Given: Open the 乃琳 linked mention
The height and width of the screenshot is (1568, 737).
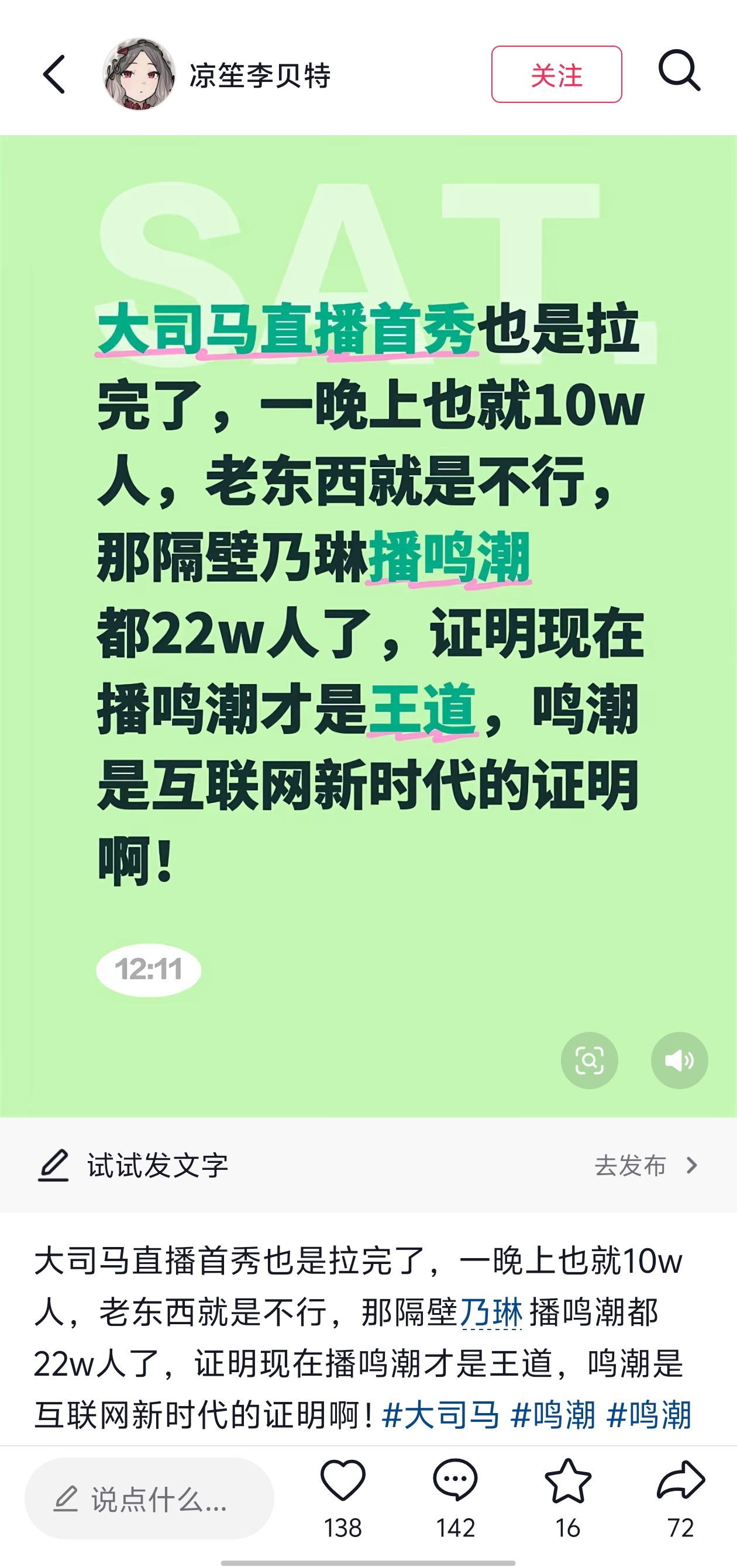Looking at the screenshot, I should [x=491, y=1312].
